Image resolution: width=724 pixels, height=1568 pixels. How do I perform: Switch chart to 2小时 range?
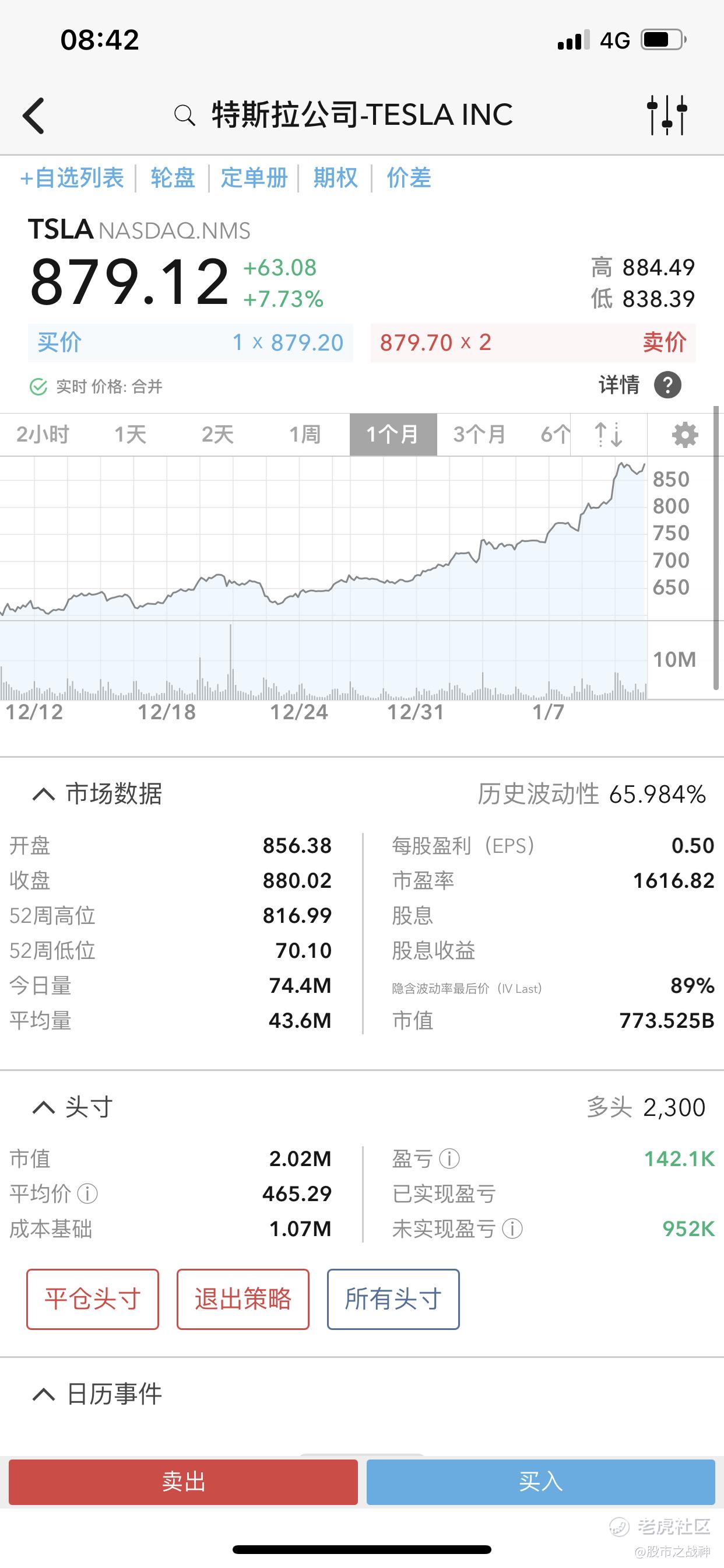click(43, 435)
